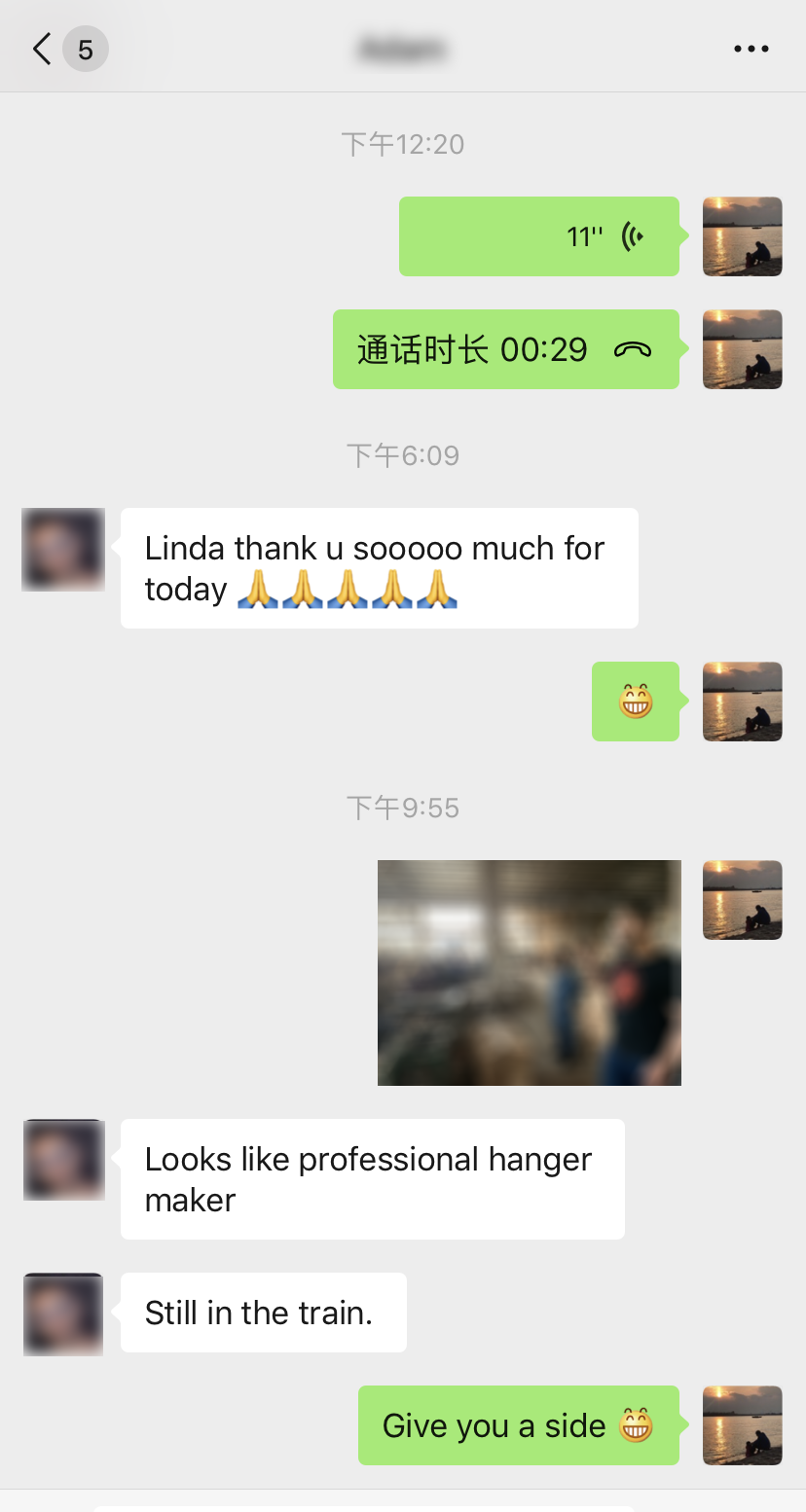Go back to the chat list
The image size is (806, 1512).
pos(43,49)
